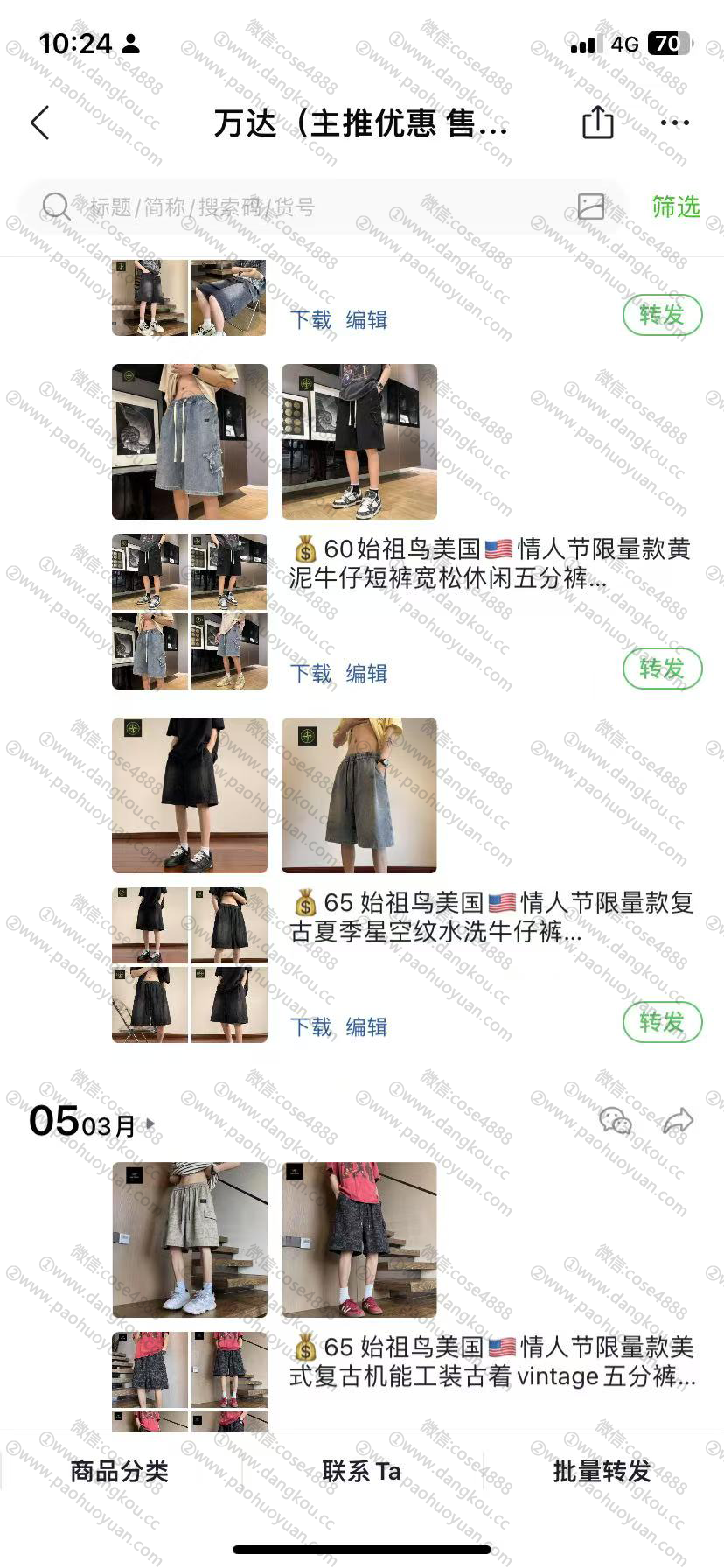Open first large photo of 60 黄泥牛仔短裤 post

[190, 442]
